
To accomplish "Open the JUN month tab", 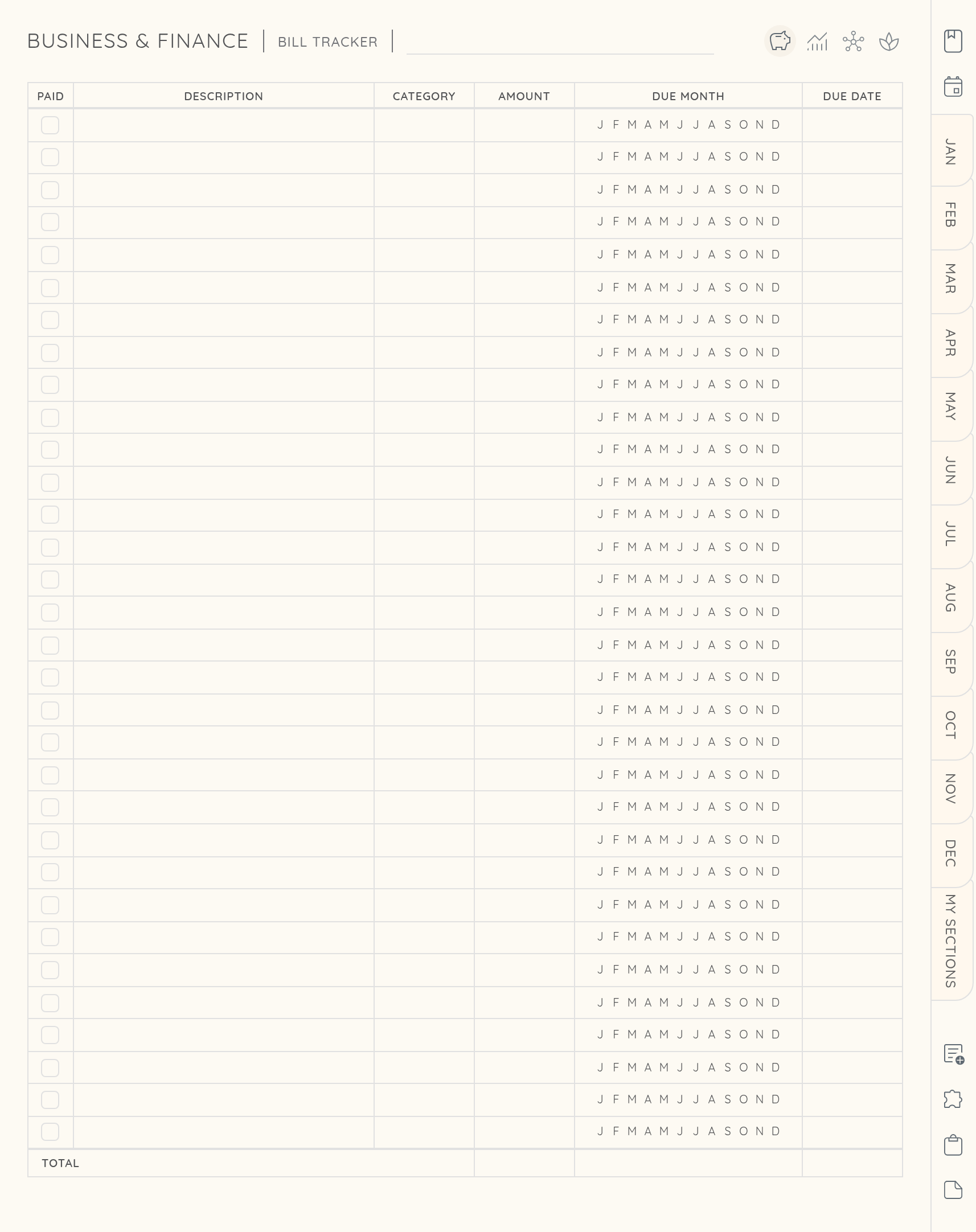I will click(x=950, y=470).
